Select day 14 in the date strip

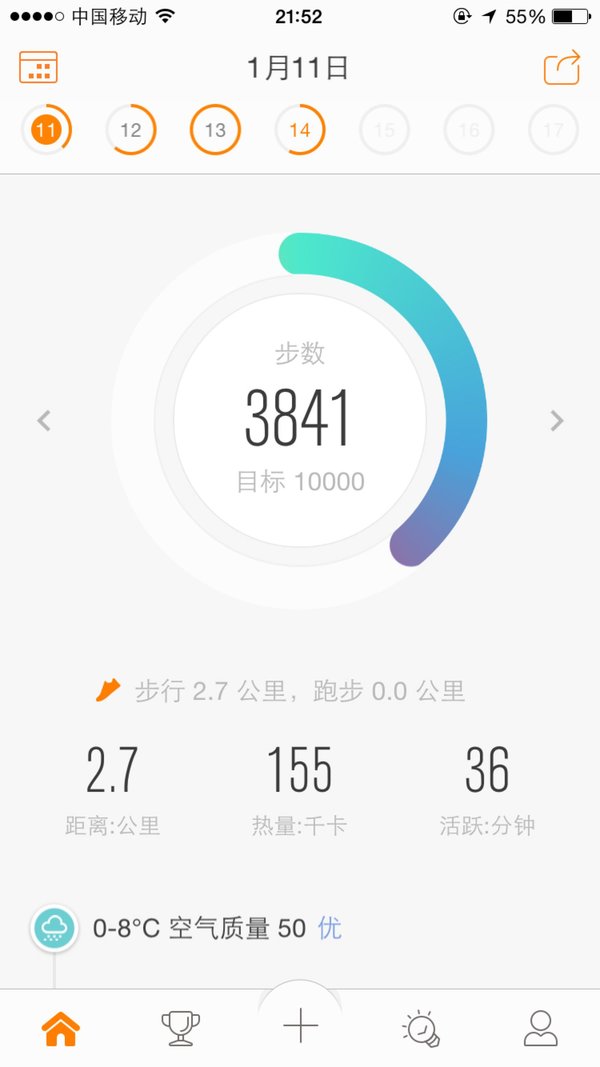(x=299, y=129)
